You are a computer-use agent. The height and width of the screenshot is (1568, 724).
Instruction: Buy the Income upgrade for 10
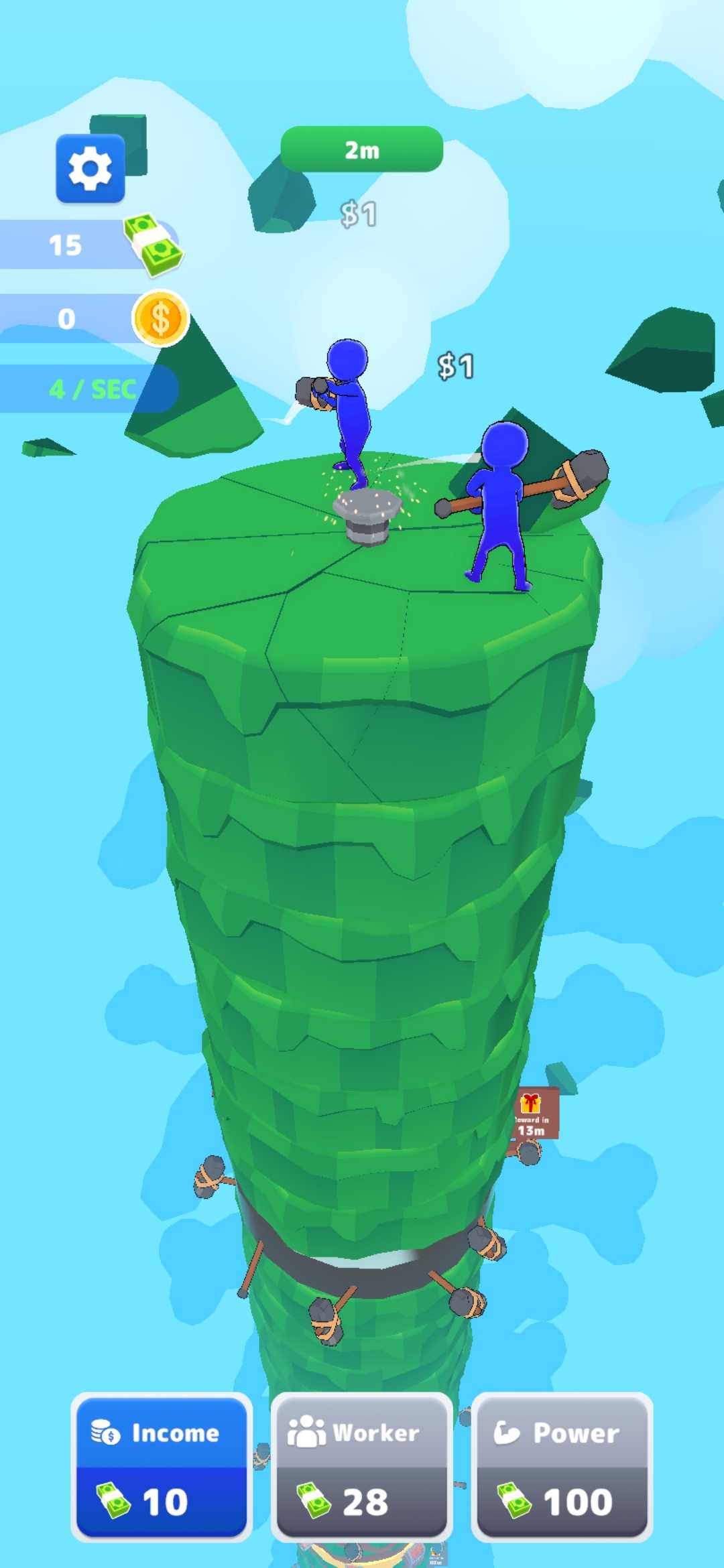162,1467
